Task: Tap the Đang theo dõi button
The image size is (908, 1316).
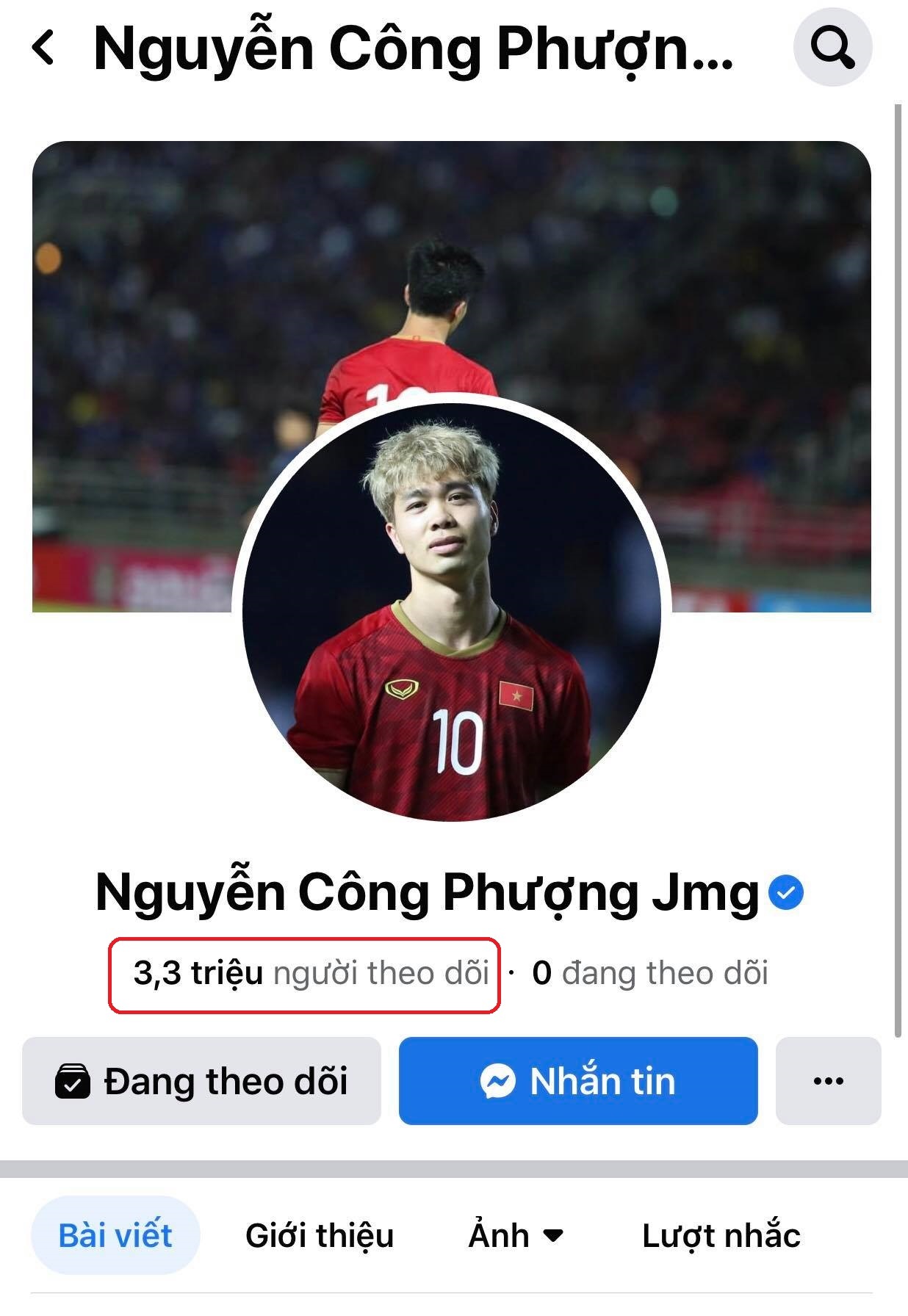Action: (201, 1081)
